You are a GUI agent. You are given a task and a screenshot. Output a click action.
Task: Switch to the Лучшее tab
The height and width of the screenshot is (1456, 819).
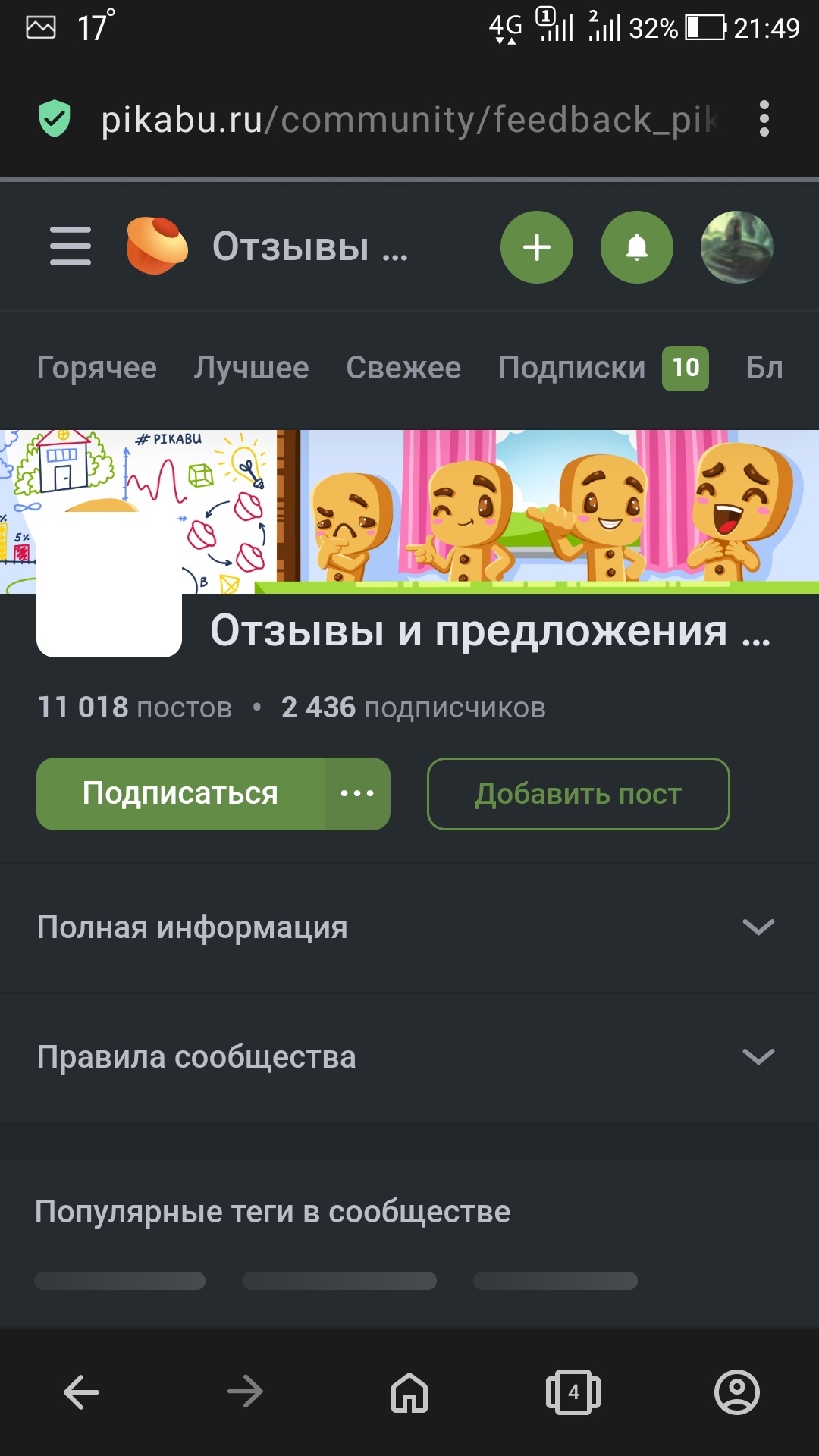coord(251,368)
